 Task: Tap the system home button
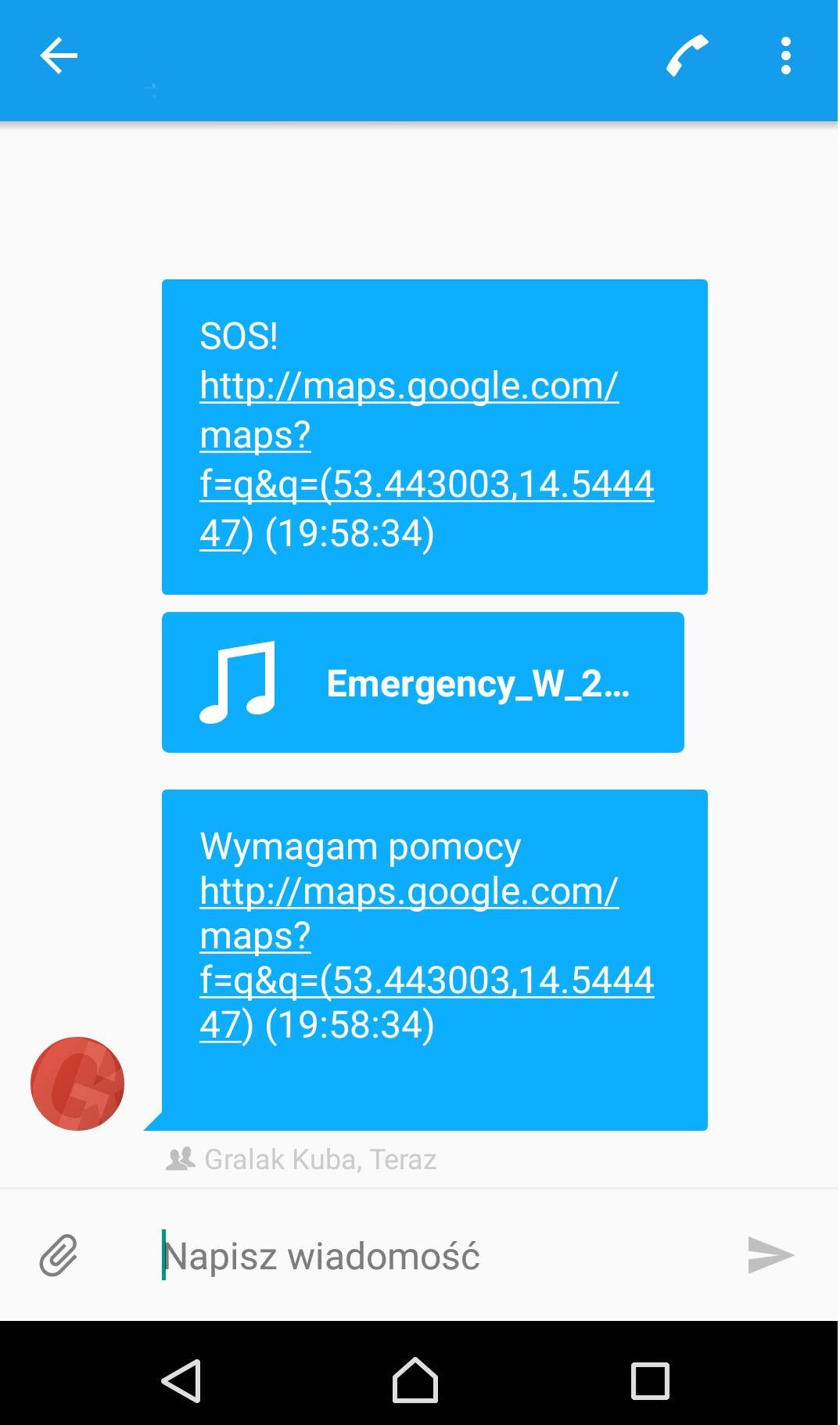coord(415,1380)
